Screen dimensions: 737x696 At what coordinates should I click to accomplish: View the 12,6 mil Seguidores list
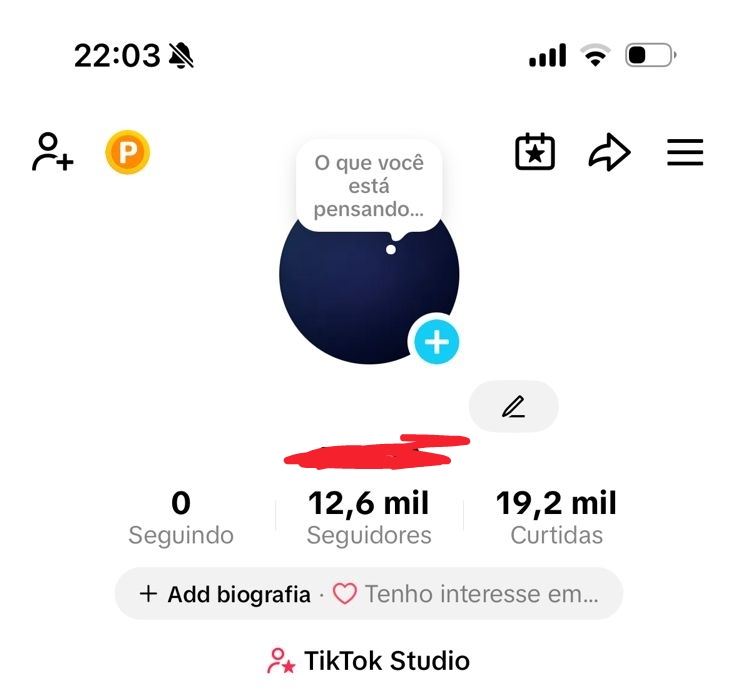pos(369,518)
